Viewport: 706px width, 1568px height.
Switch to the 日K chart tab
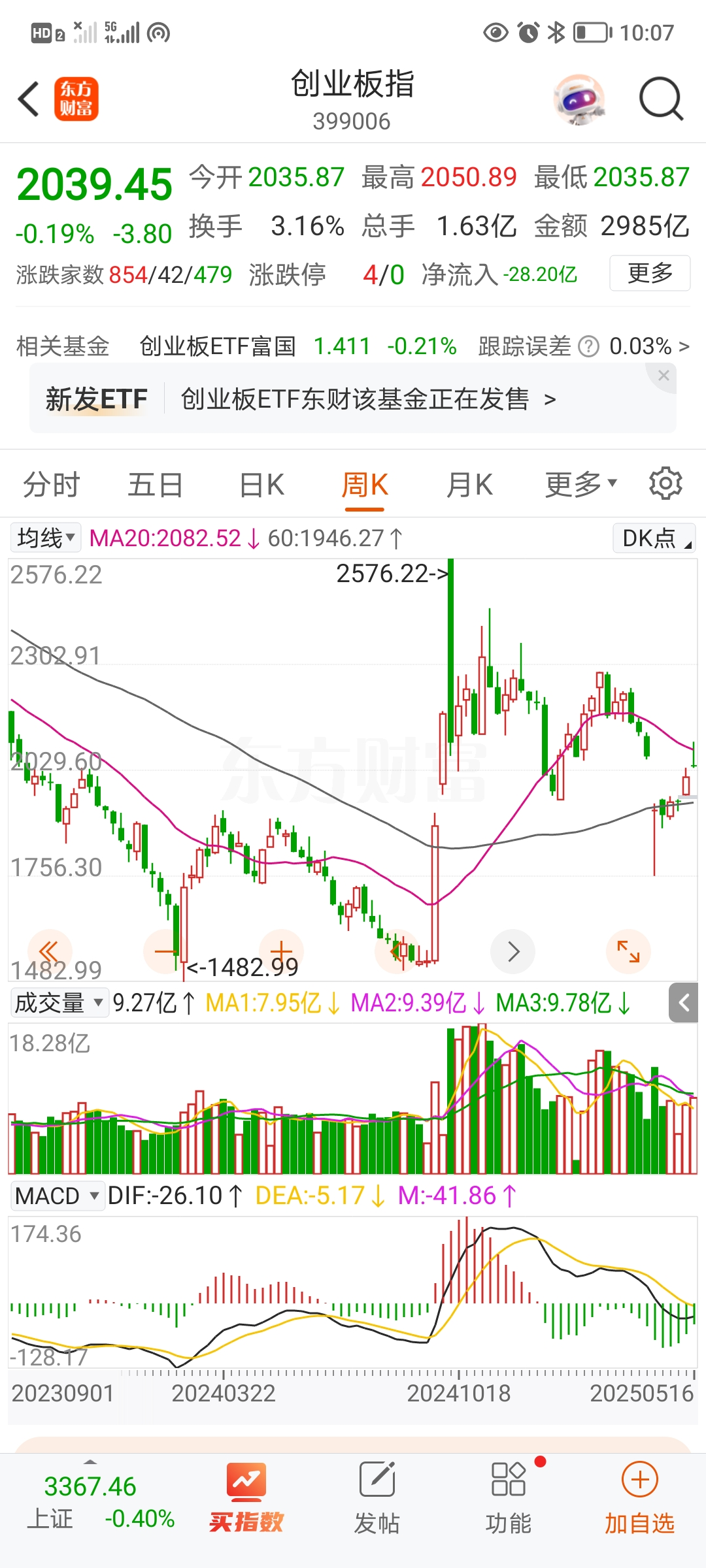(261, 485)
